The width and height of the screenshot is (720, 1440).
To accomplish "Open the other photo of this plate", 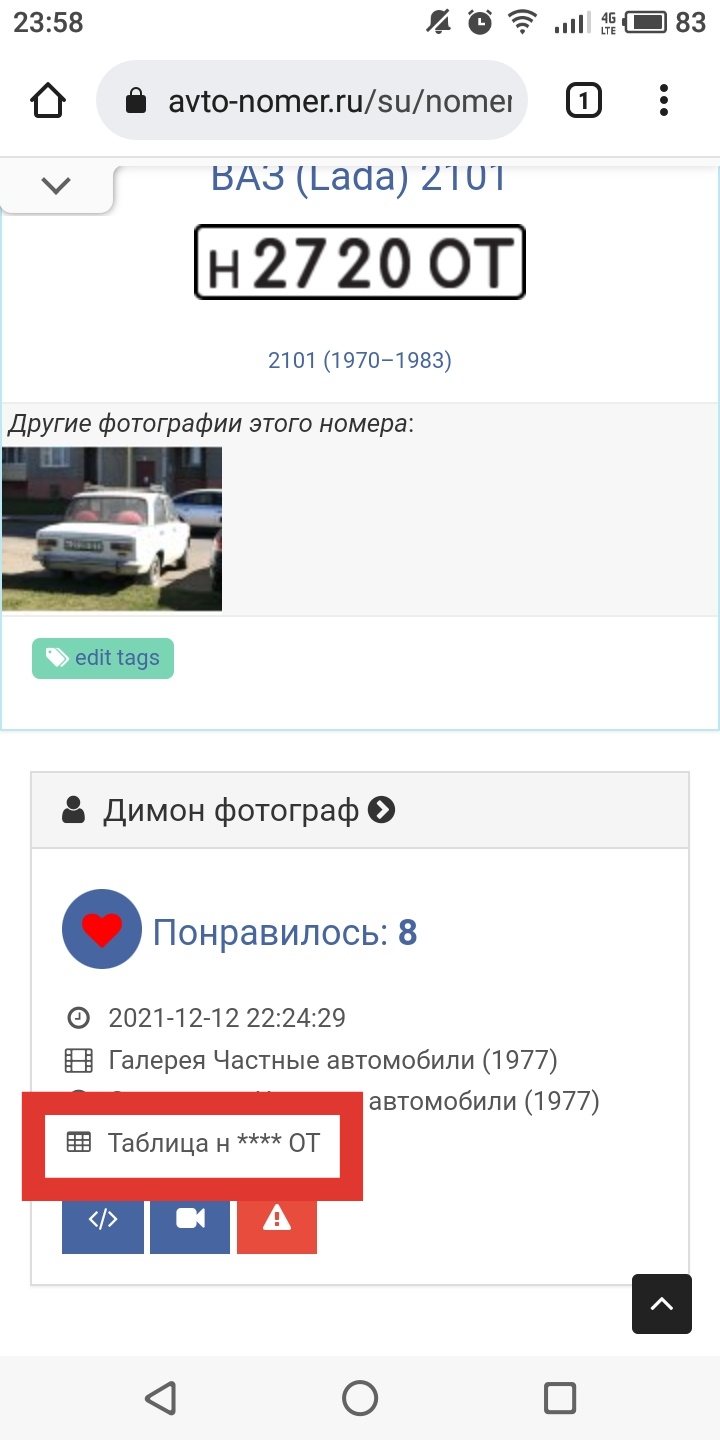I will coord(112,528).
